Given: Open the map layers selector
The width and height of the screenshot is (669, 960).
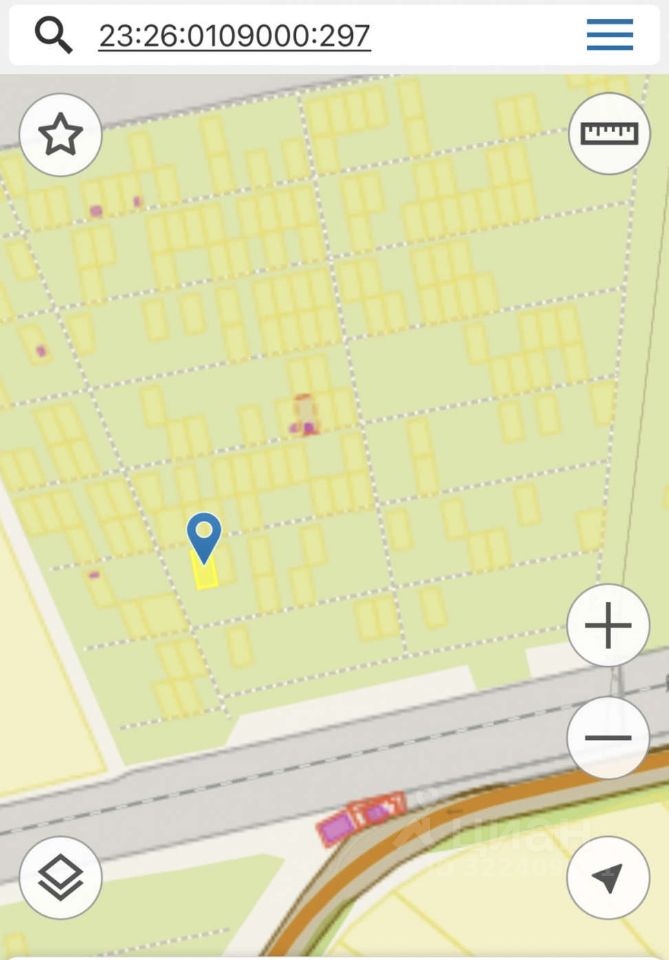Looking at the screenshot, I should click(x=60, y=877).
